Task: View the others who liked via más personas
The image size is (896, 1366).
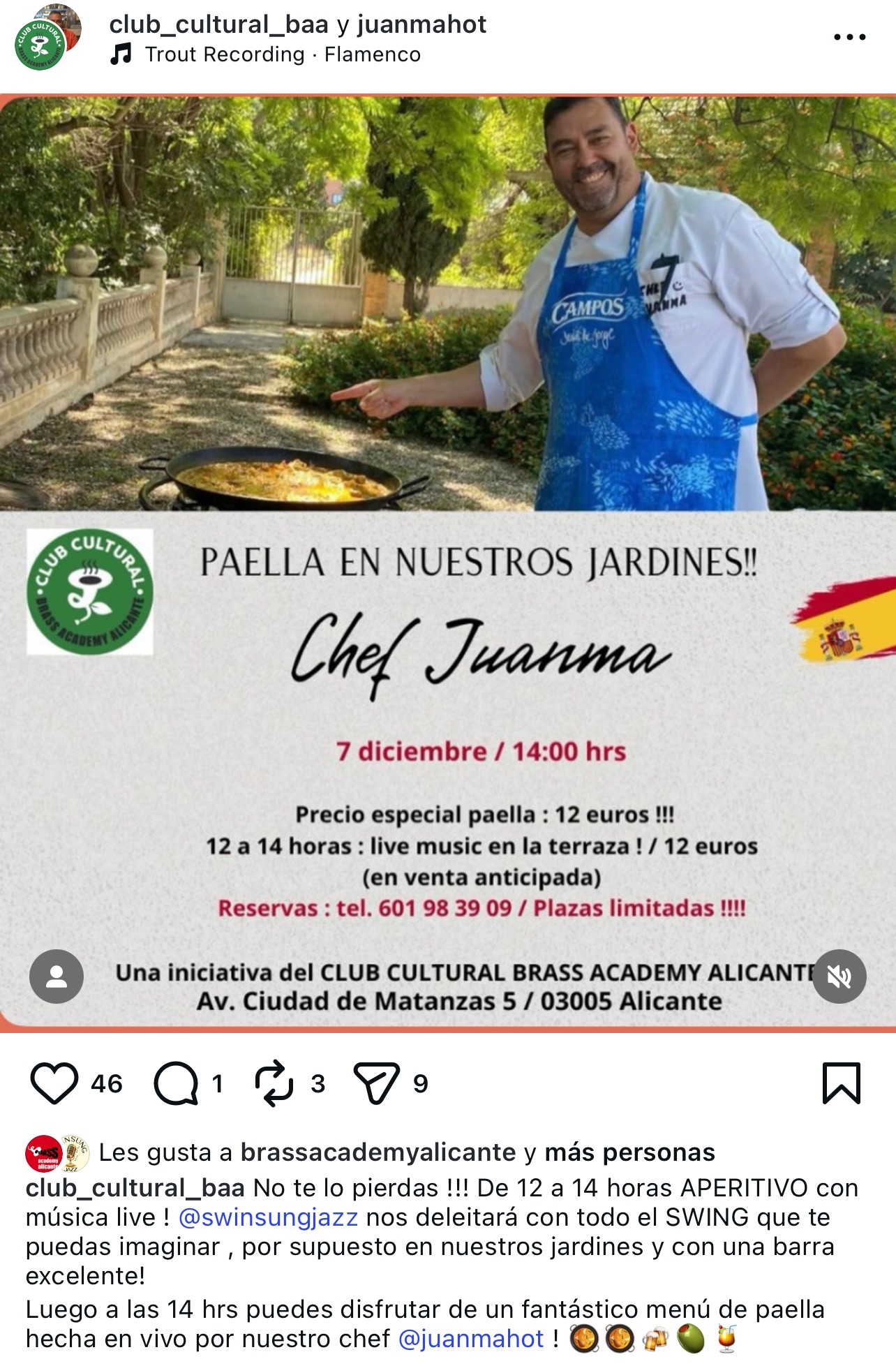Action: 629,1152
